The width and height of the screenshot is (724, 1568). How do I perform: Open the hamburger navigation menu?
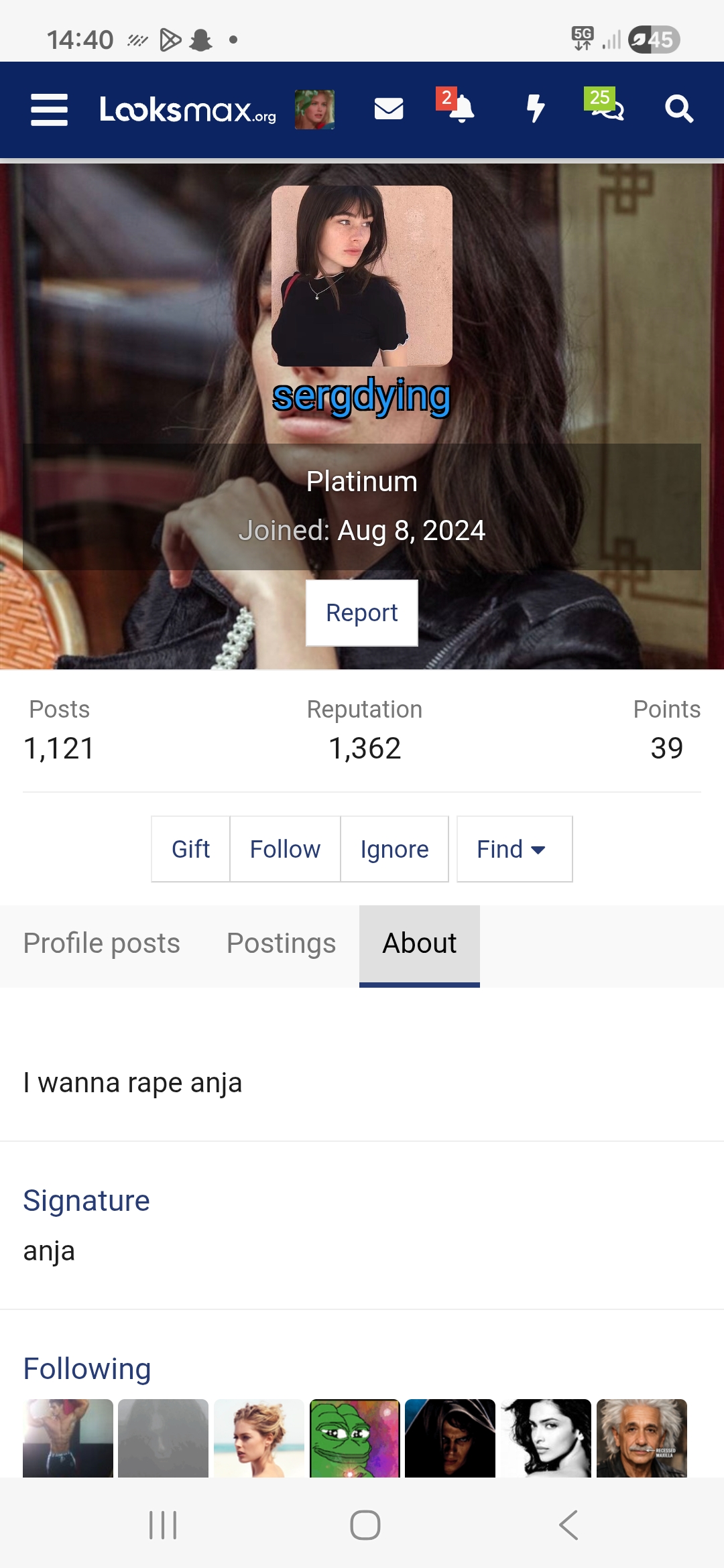[x=49, y=109]
